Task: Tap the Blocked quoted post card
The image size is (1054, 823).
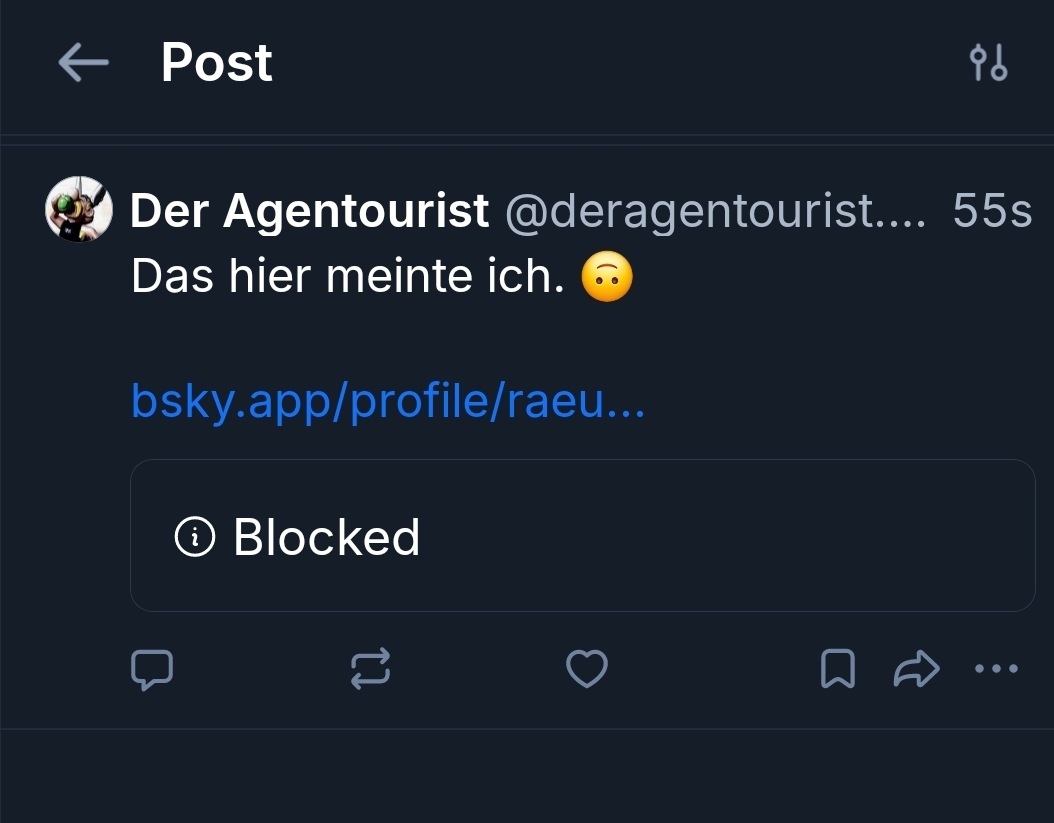Action: tap(582, 536)
